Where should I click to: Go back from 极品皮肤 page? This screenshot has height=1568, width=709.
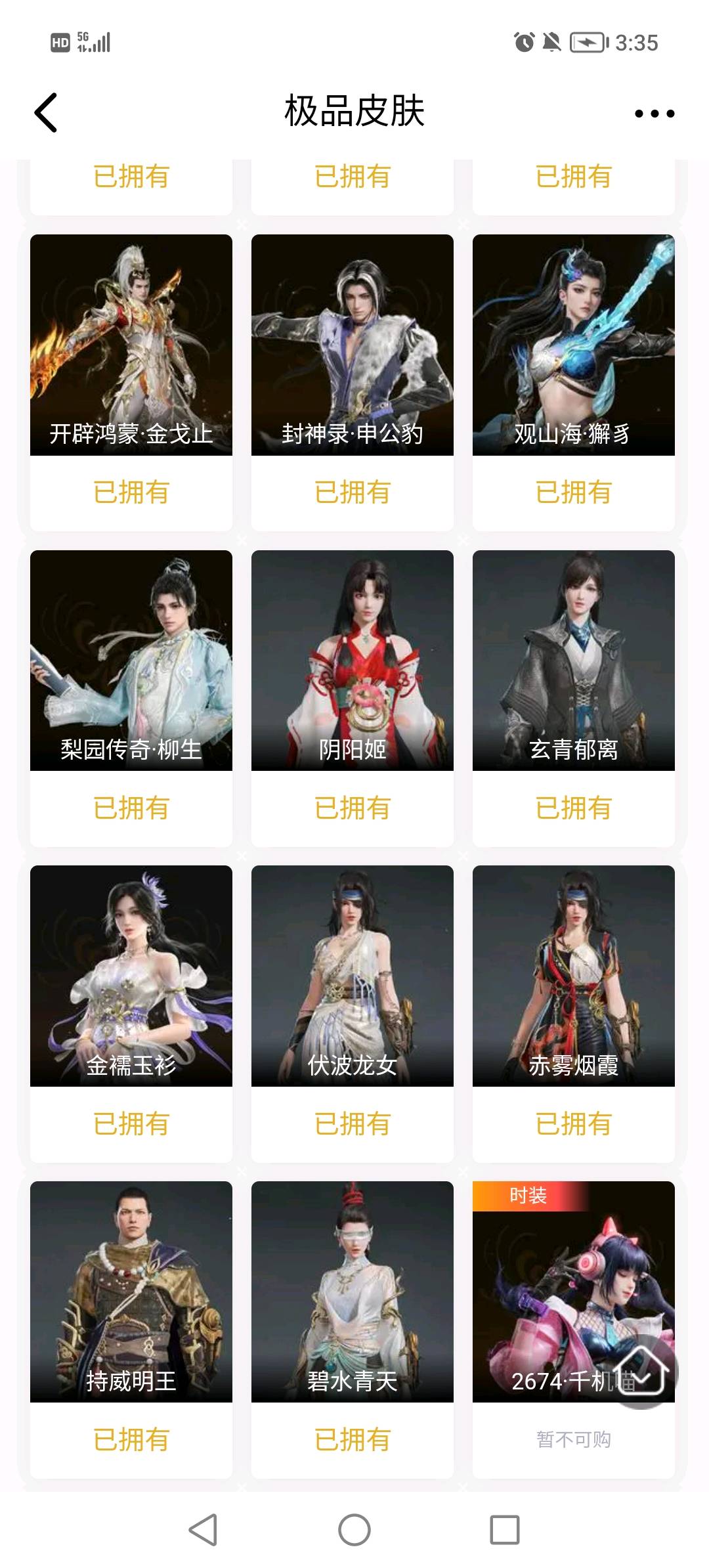pyautogui.click(x=46, y=112)
